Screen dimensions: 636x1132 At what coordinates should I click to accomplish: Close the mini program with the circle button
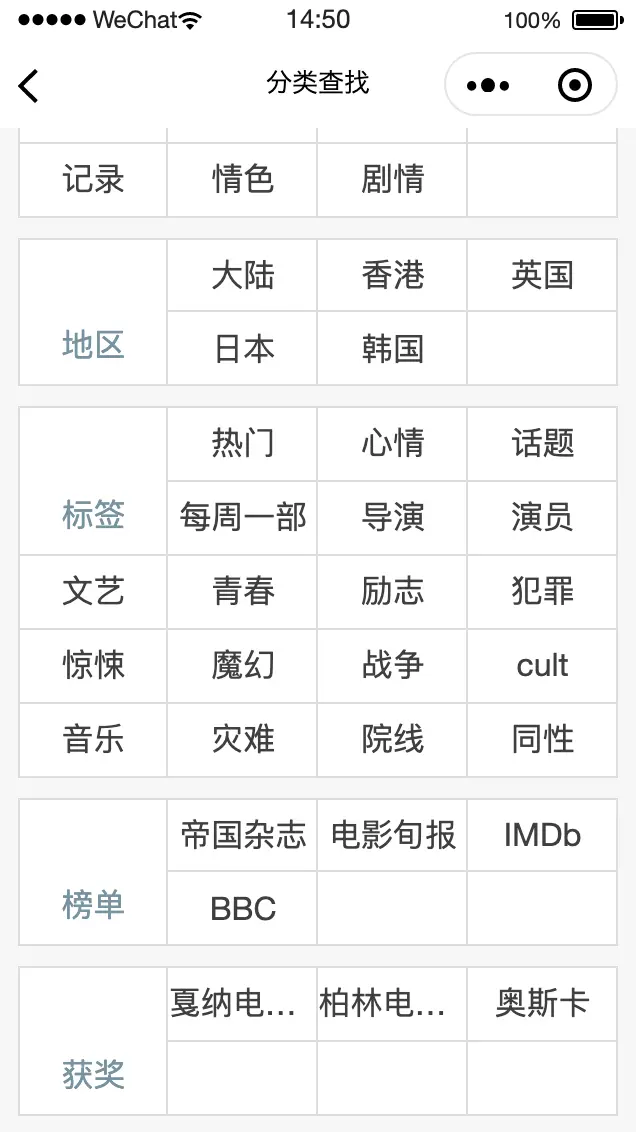point(574,85)
